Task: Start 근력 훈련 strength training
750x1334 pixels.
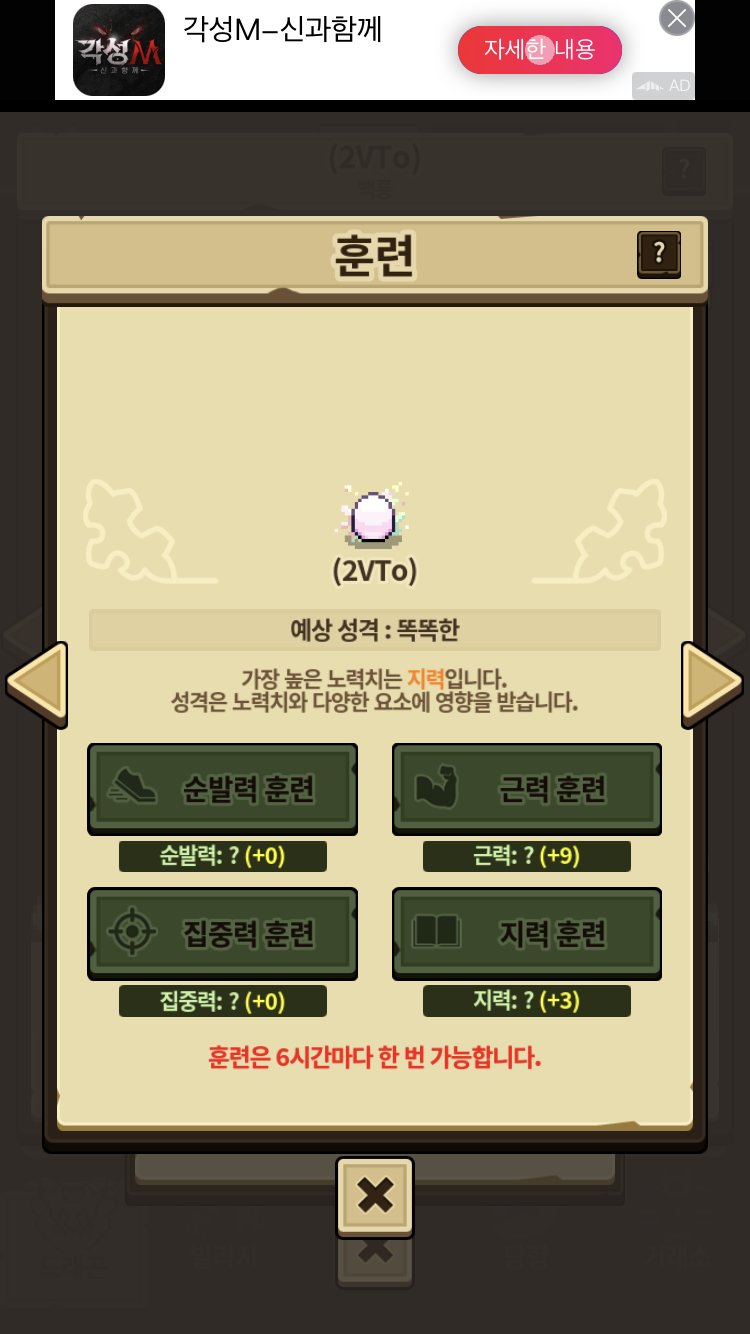Action: pyautogui.click(x=526, y=788)
